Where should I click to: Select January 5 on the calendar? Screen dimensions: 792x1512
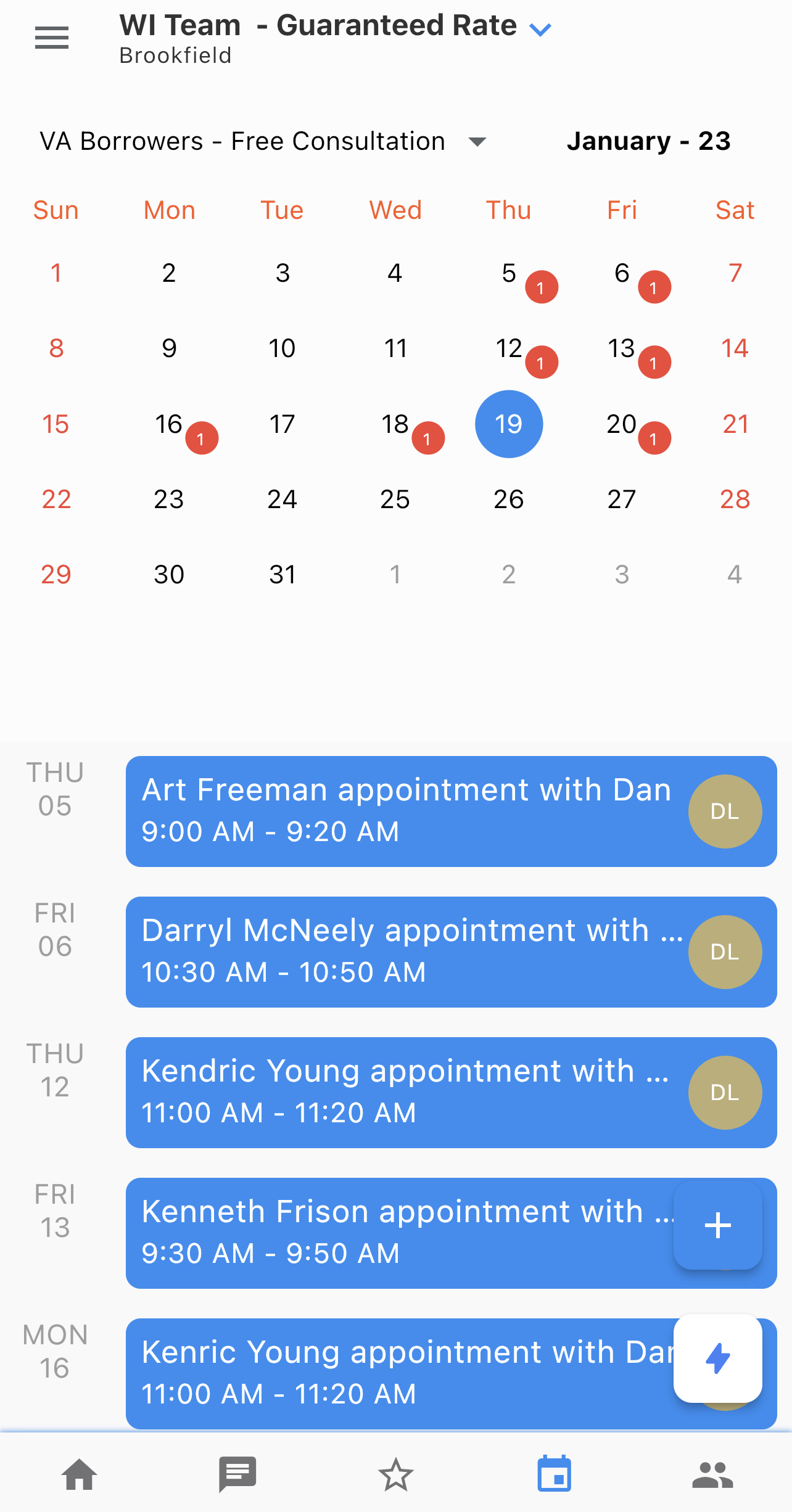pyautogui.click(x=509, y=273)
